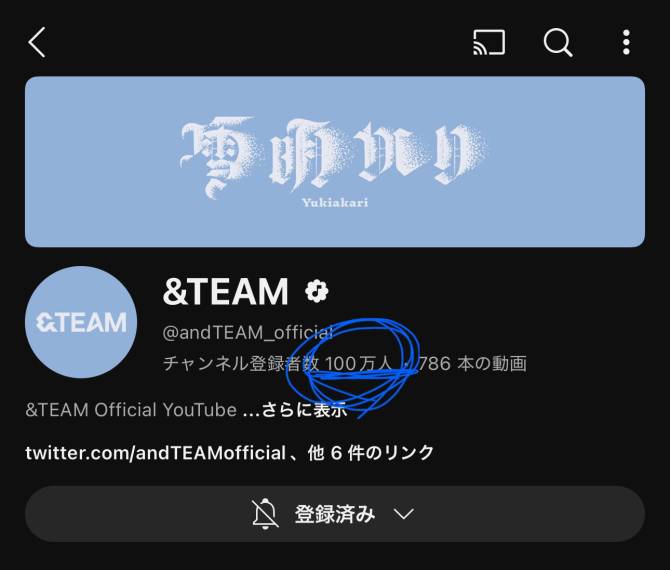Image resolution: width=670 pixels, height=570 pixels.
Task: Open the &TEAM channel avatar
Action: pyautogui.click(x=81, y=322)
